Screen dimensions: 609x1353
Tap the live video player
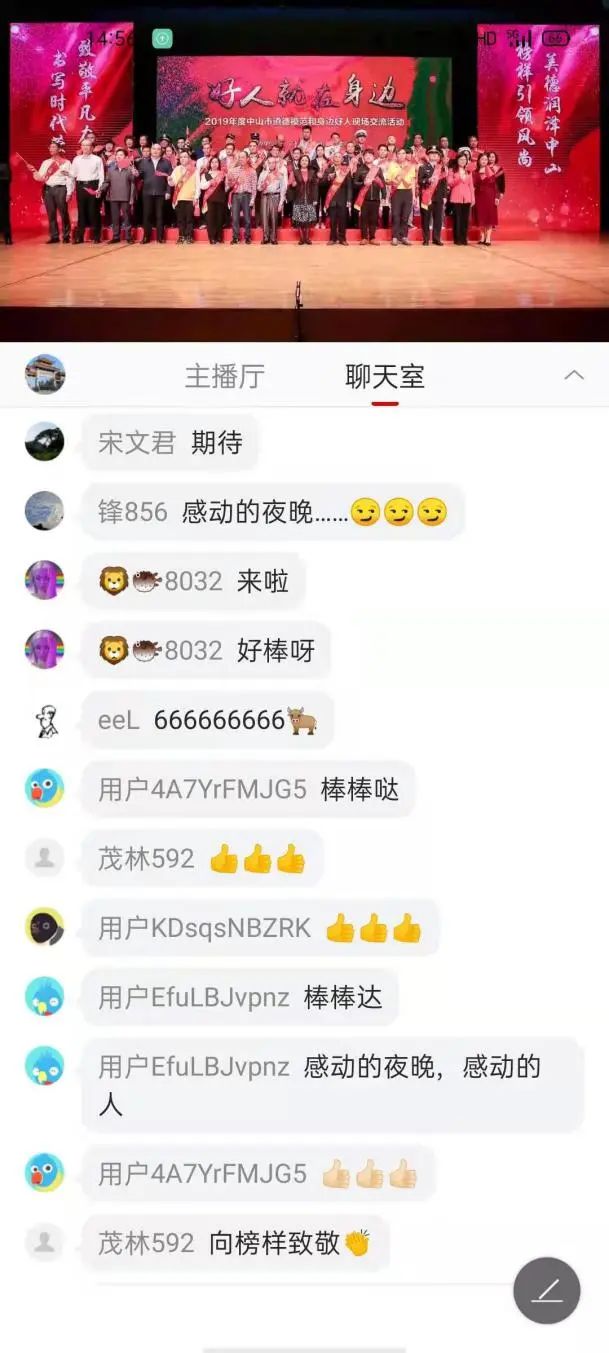(x=304, y=170)
